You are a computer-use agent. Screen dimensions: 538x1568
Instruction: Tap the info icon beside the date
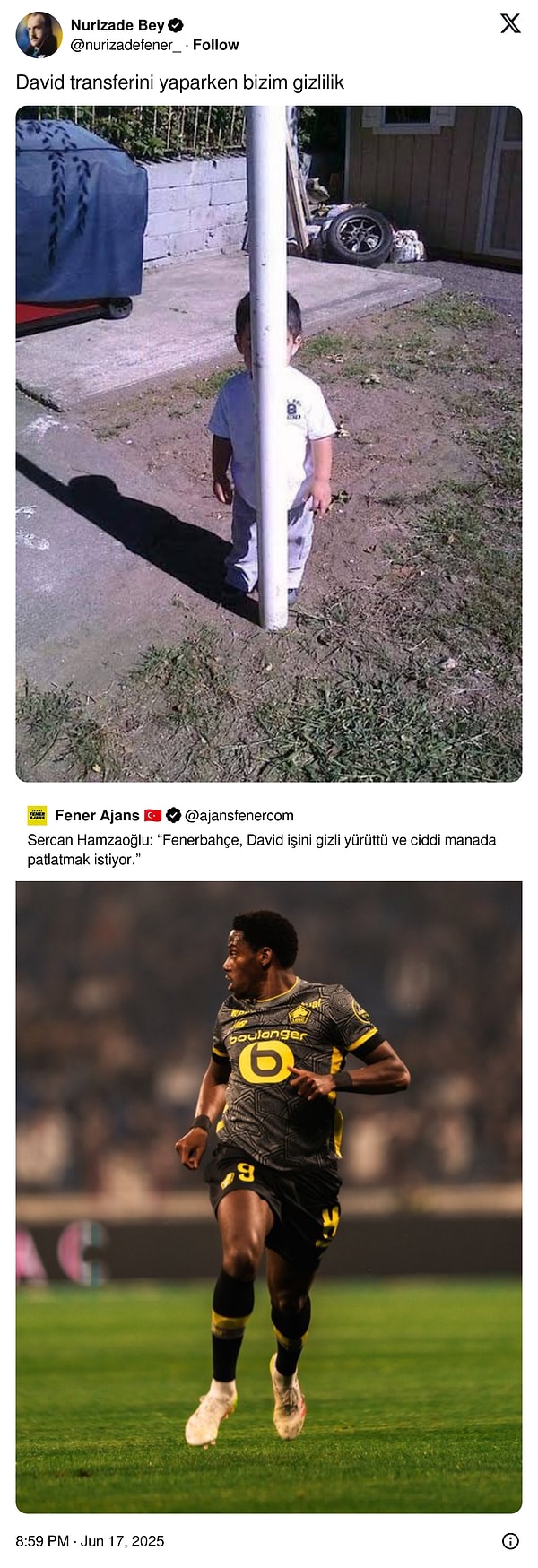tap(510, 1541)
